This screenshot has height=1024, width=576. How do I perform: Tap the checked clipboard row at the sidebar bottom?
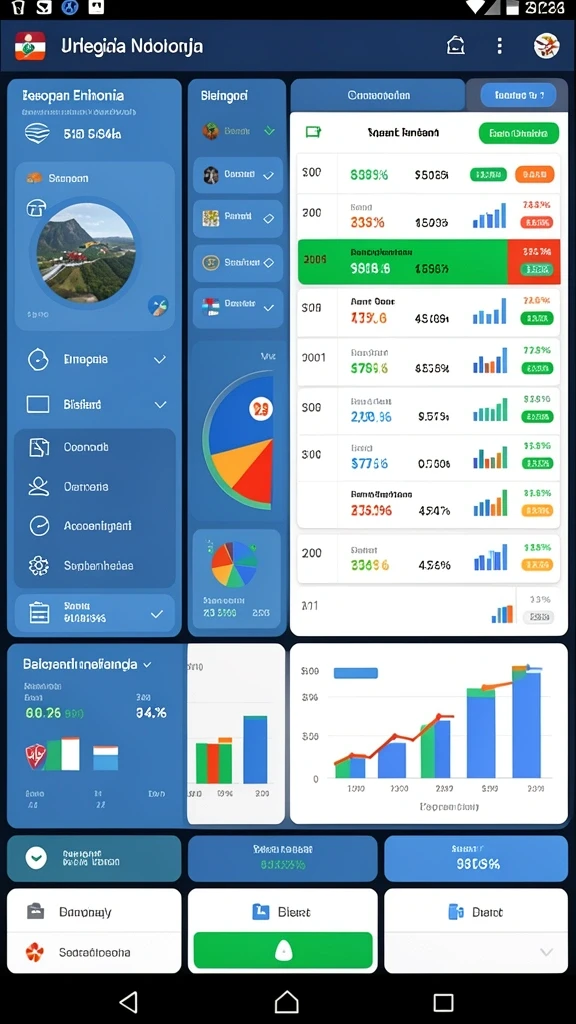click(x=95, y=613)
